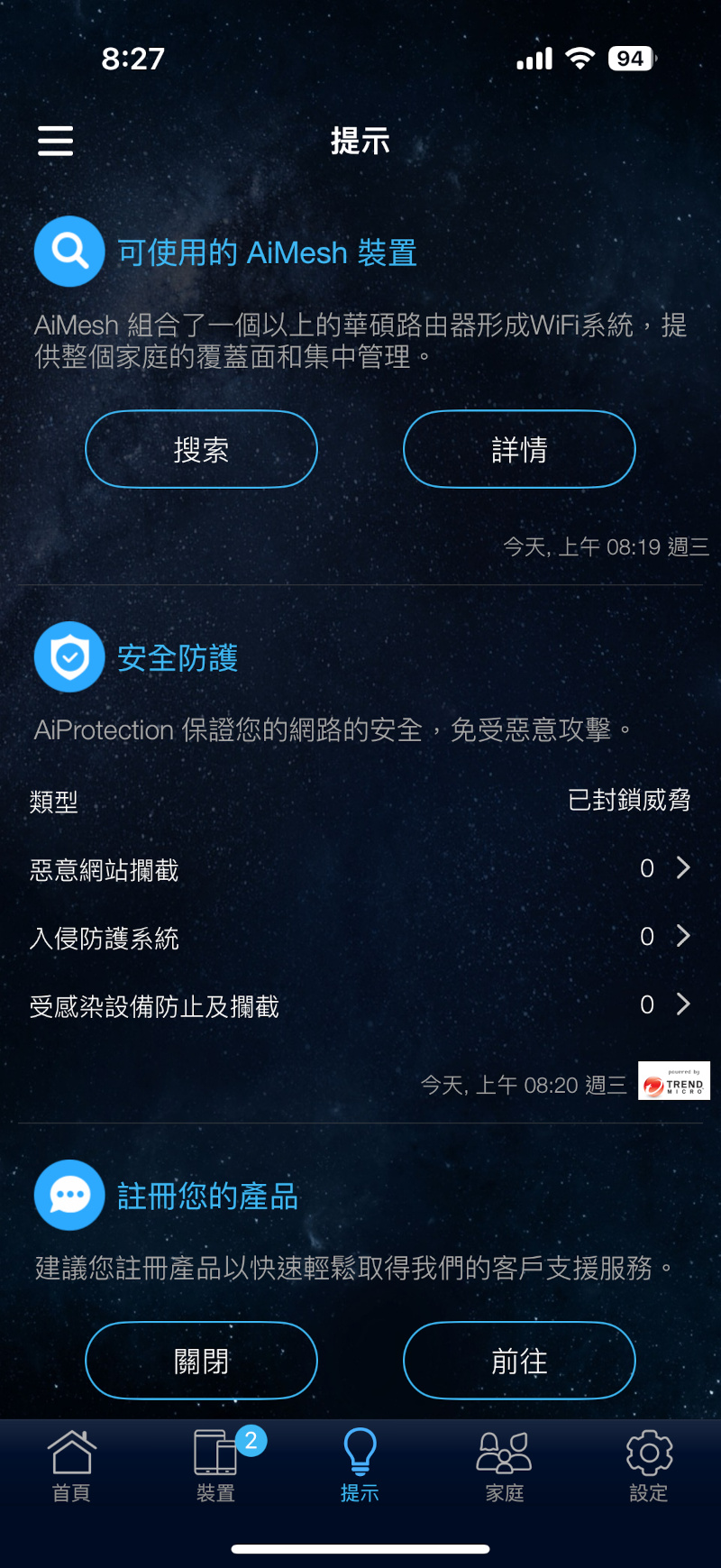Screen dimensions: 721x1568
Task: Go to the 家庭 tab
Action: click(504, 1466)
